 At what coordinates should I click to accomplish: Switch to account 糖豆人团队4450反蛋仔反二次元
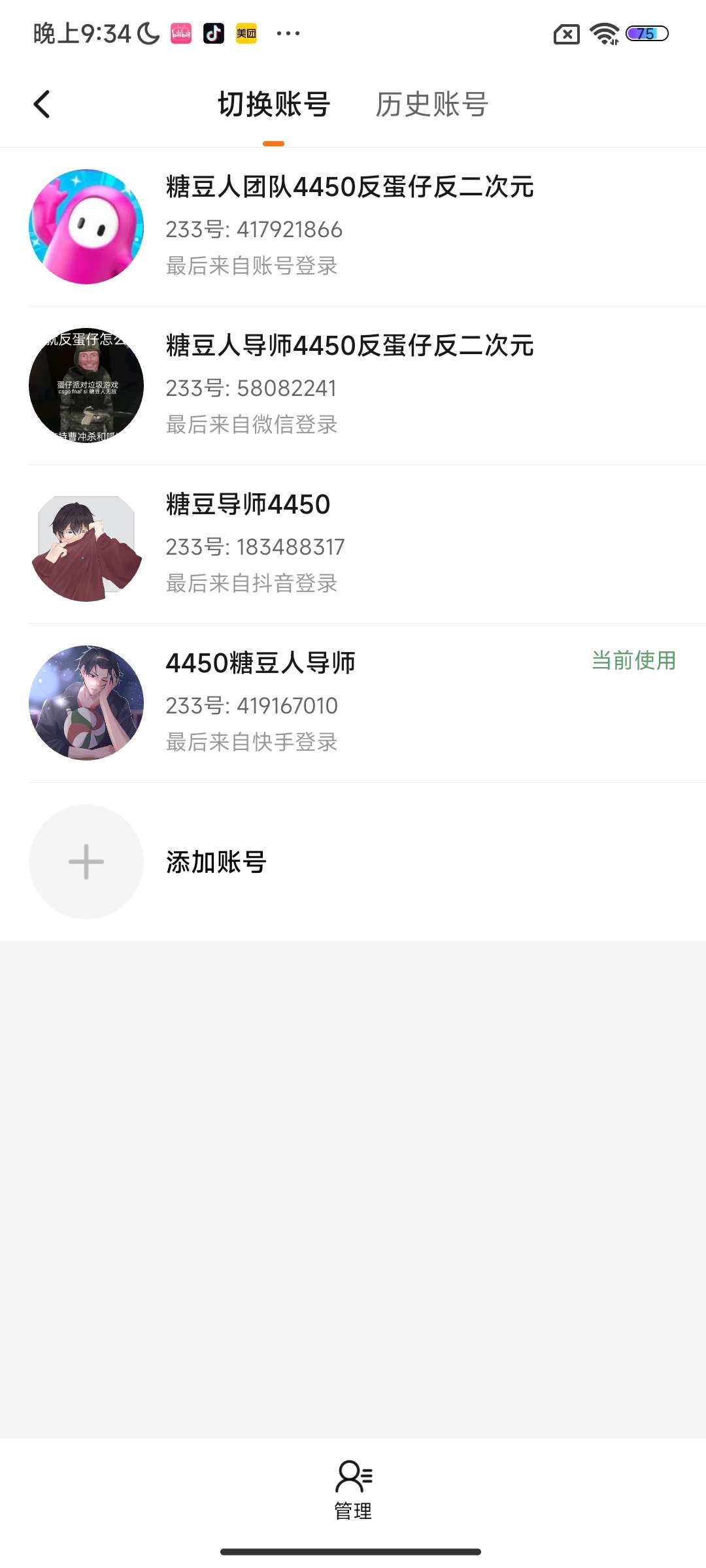tap(353, 227)
